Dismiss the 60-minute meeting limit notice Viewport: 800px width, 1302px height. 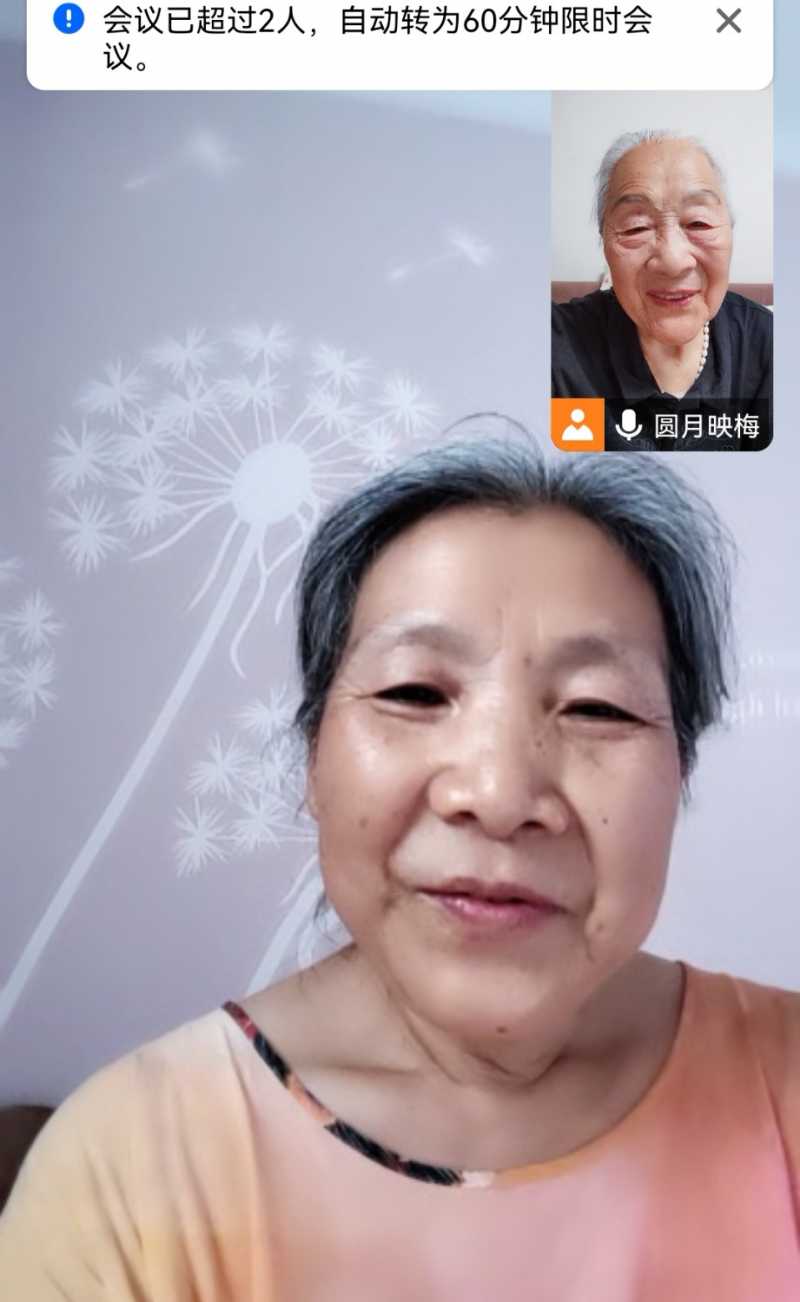coord(729,21)
